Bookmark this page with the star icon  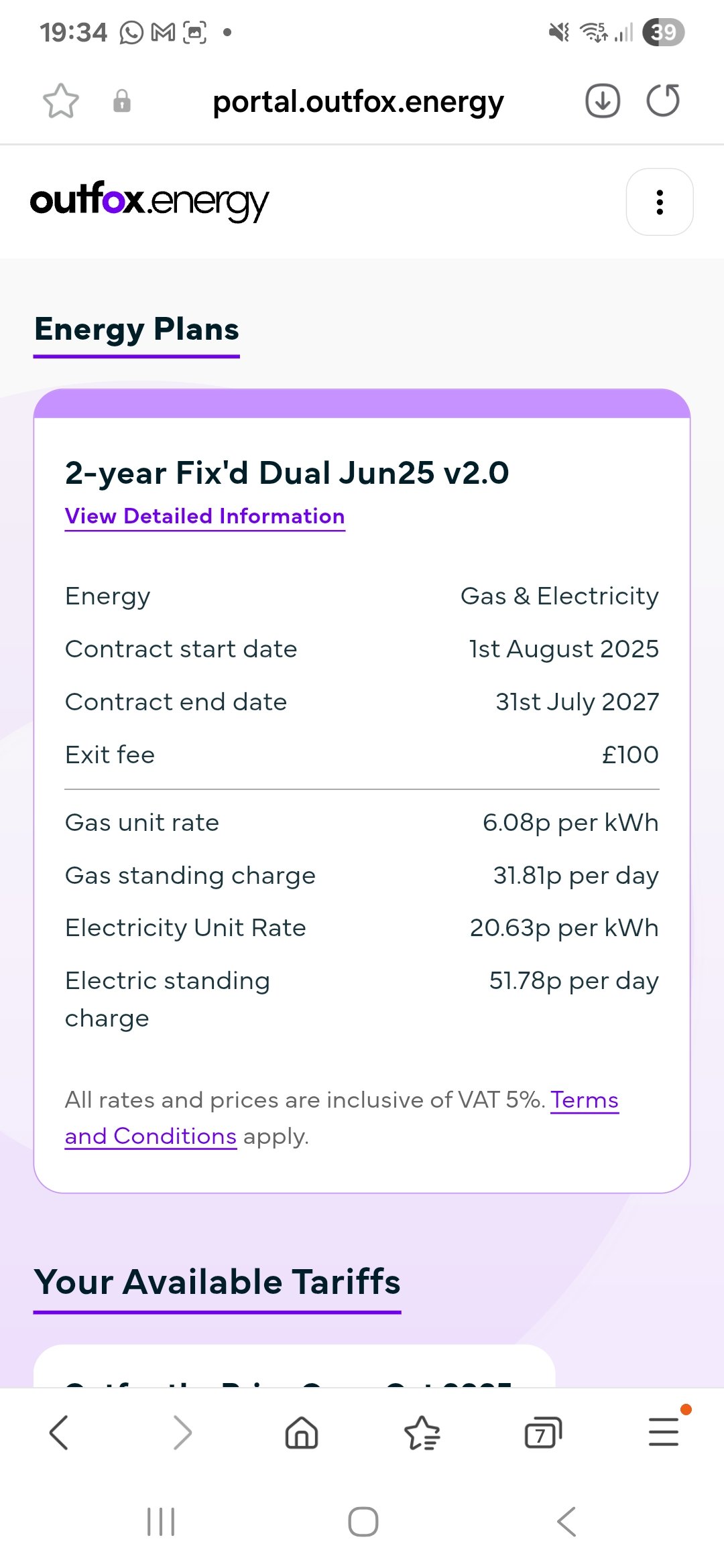pyautogui.click(x=61, y=101)
